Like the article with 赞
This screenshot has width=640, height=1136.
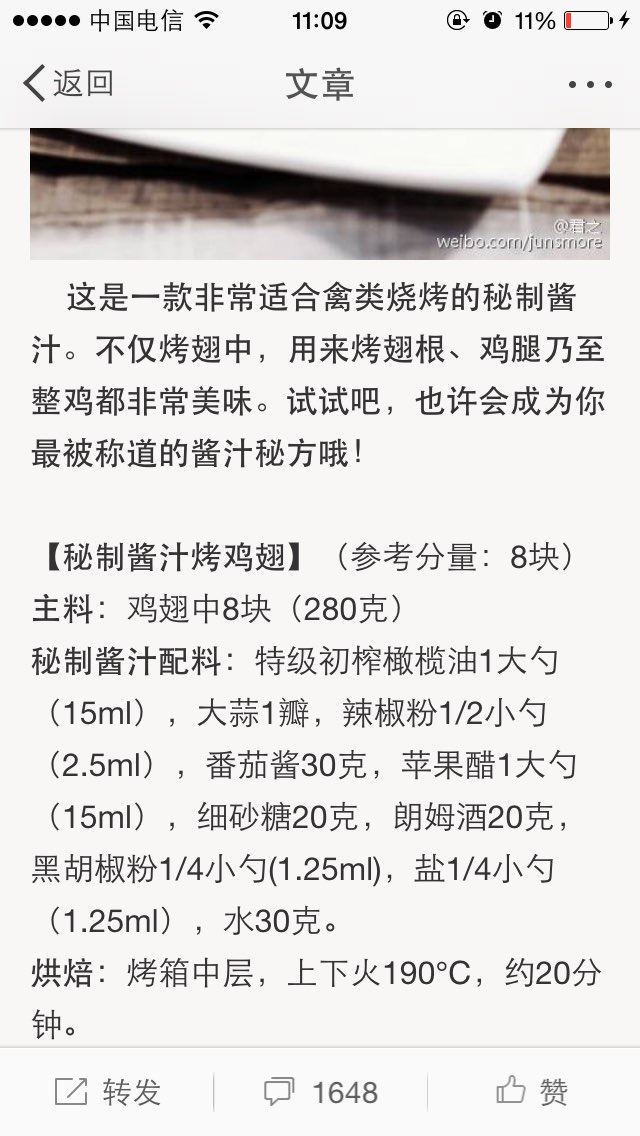[x=532, y=1091]
